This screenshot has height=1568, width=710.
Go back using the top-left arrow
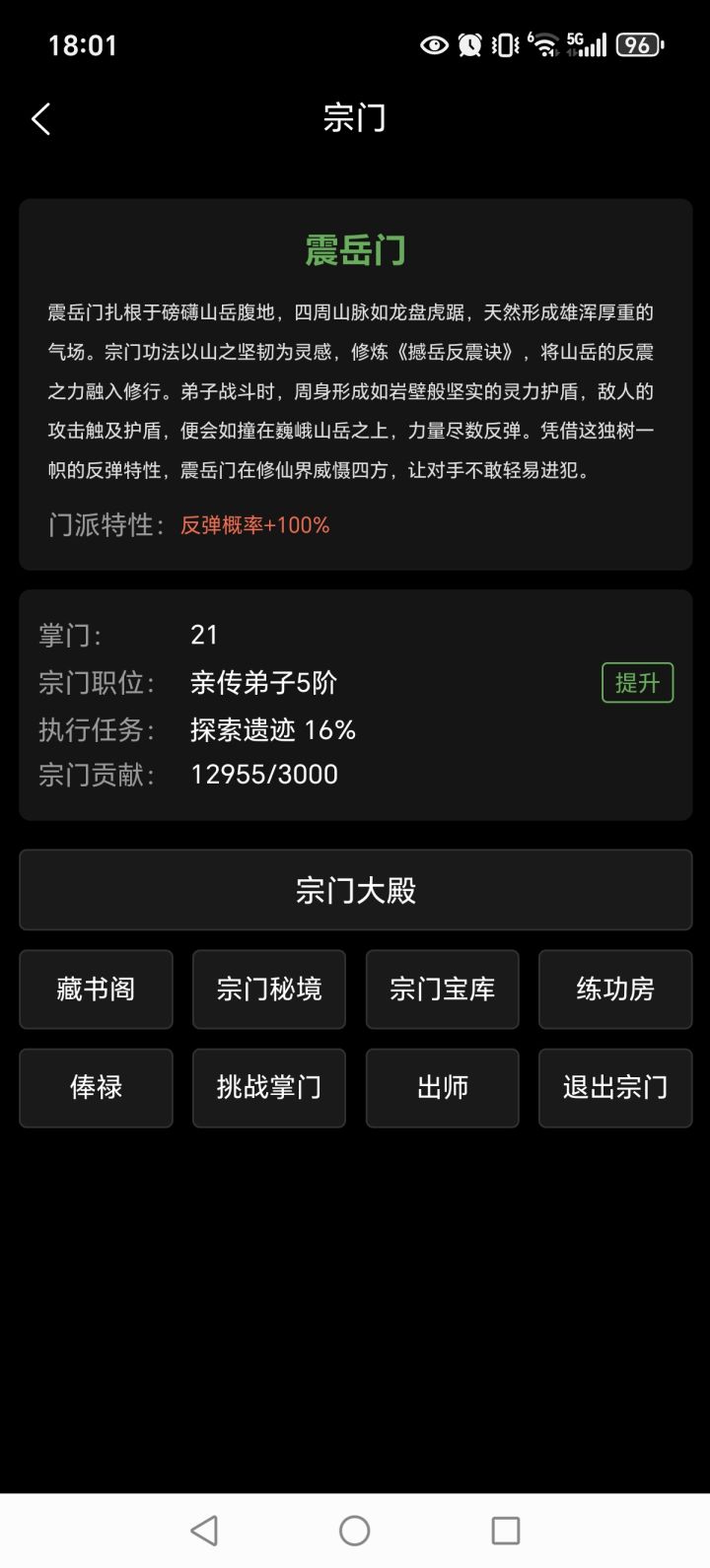(x=40, y=119)
